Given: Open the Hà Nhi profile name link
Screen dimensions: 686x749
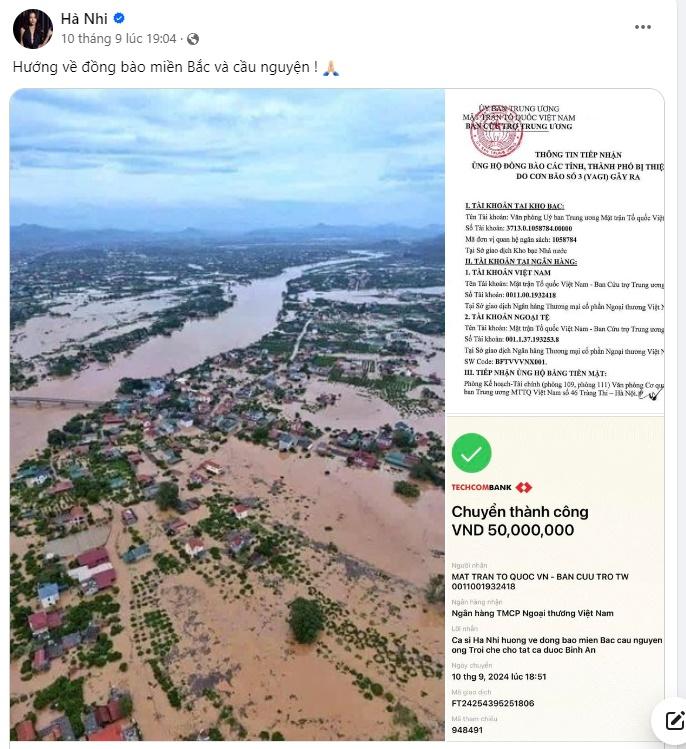Looking at the screenshot, I should [84, 18].
